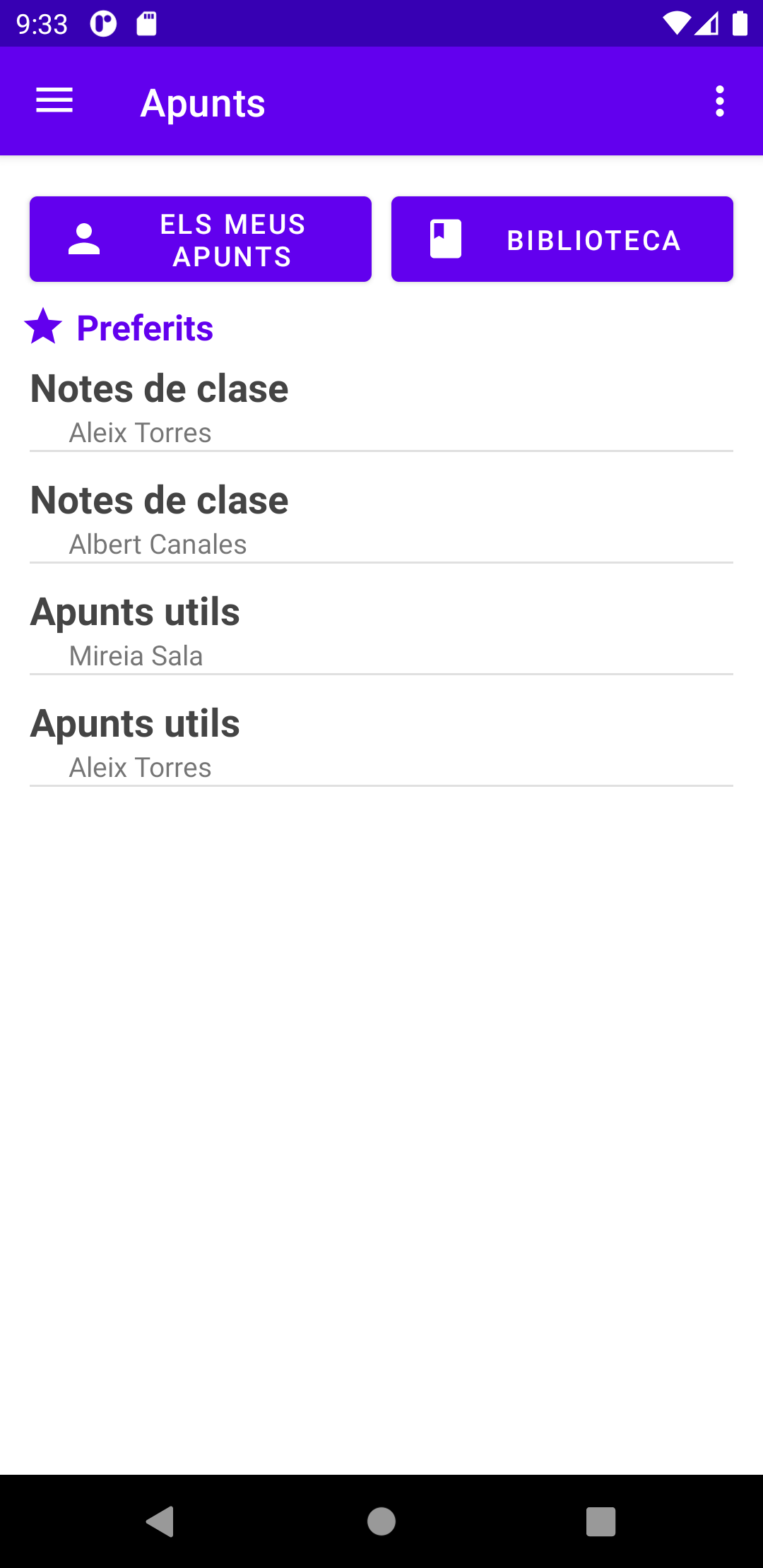This screenshot has height=1568, width=763.
Task: Open Notes de clase by Albert Canales
Action: pos(381,520)
